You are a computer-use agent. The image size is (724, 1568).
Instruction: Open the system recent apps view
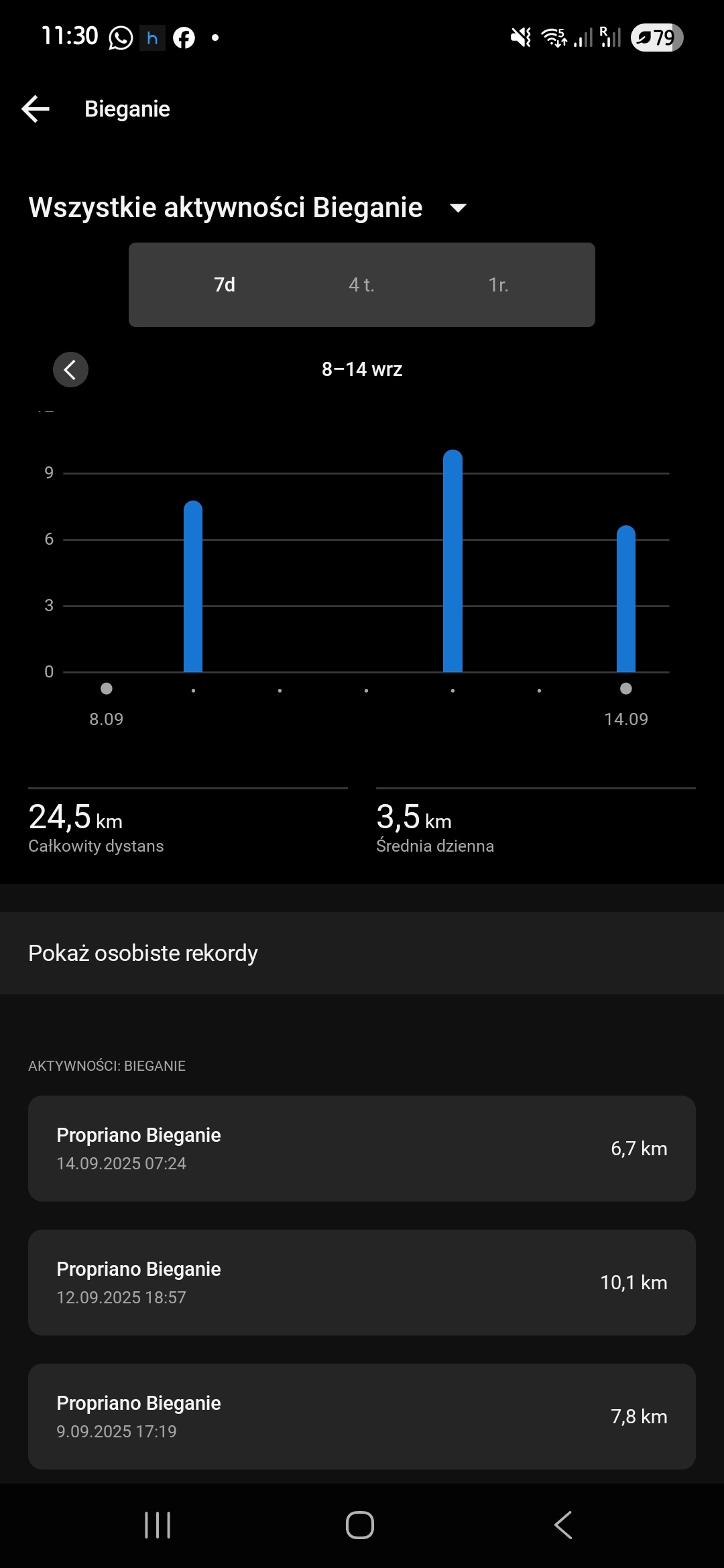tap(158, 1525)
